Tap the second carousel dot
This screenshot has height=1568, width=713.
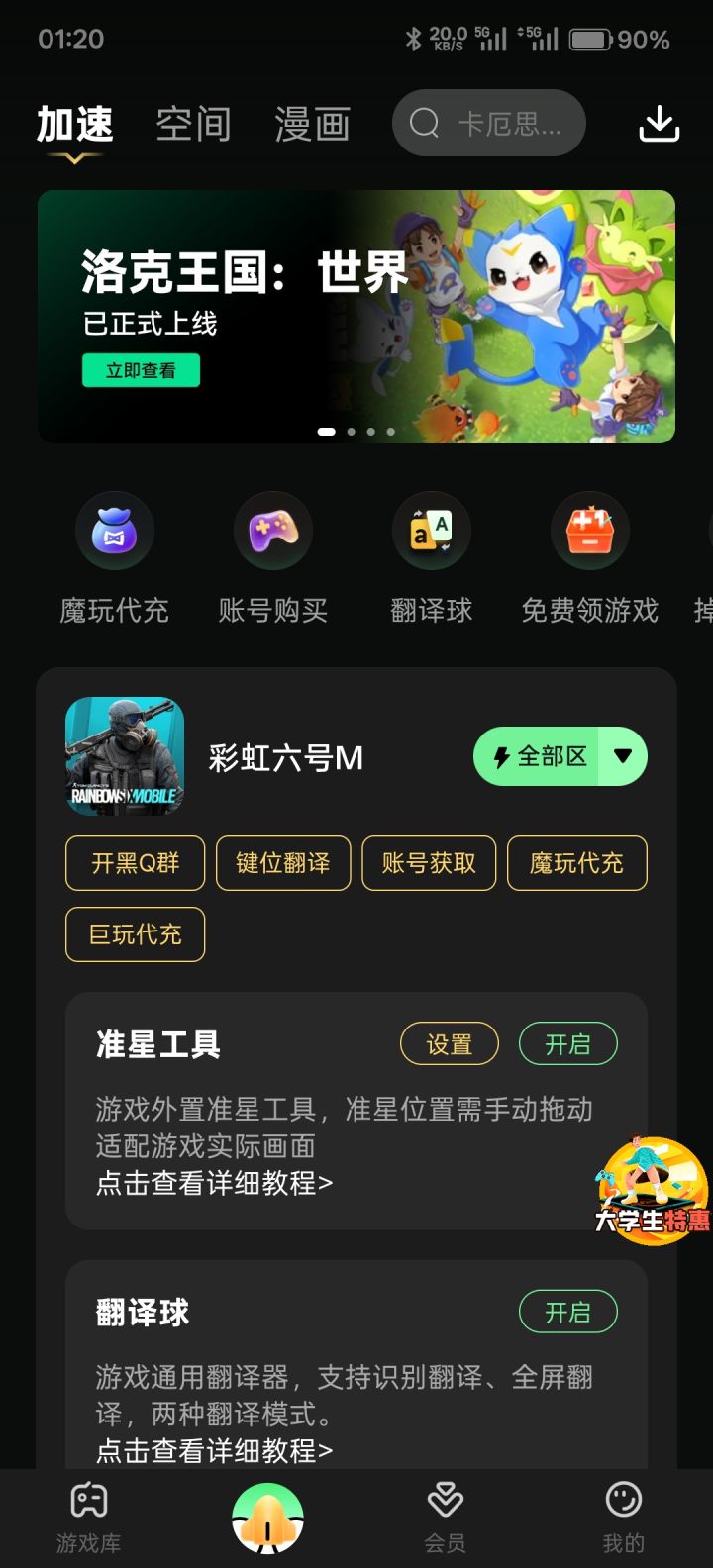[x=350, y=432]
